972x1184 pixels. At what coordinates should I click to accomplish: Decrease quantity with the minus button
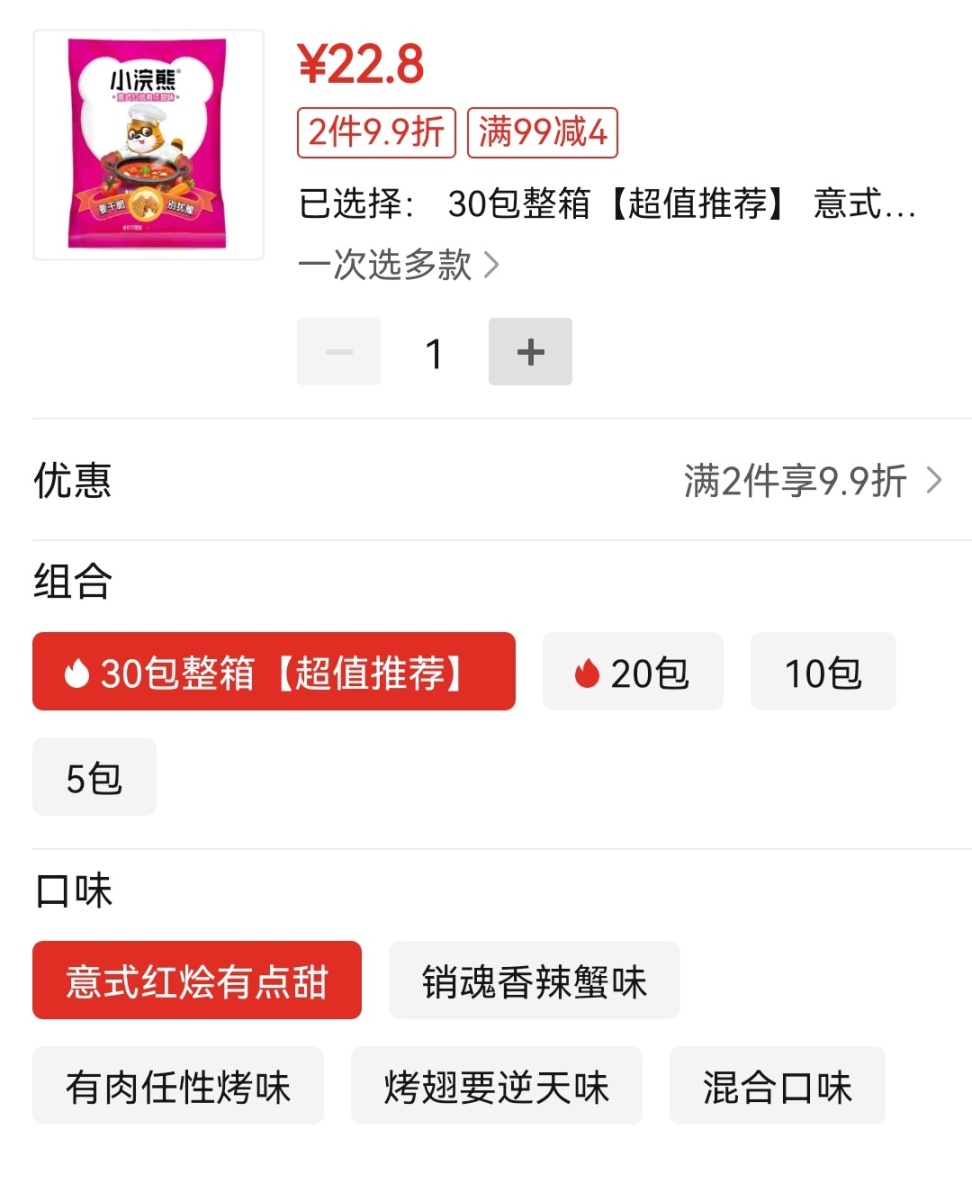point(339,352)
